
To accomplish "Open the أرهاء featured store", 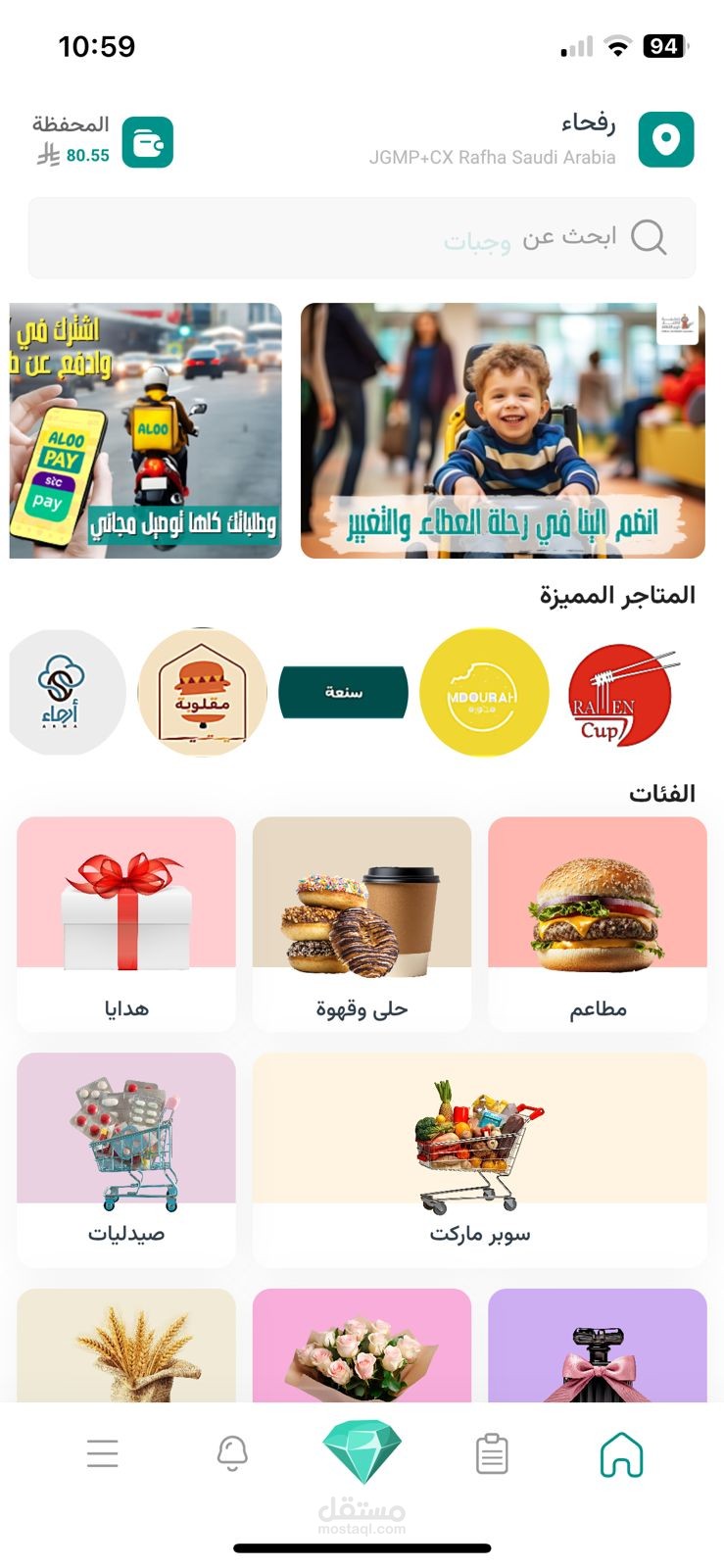I will (66, 692).
